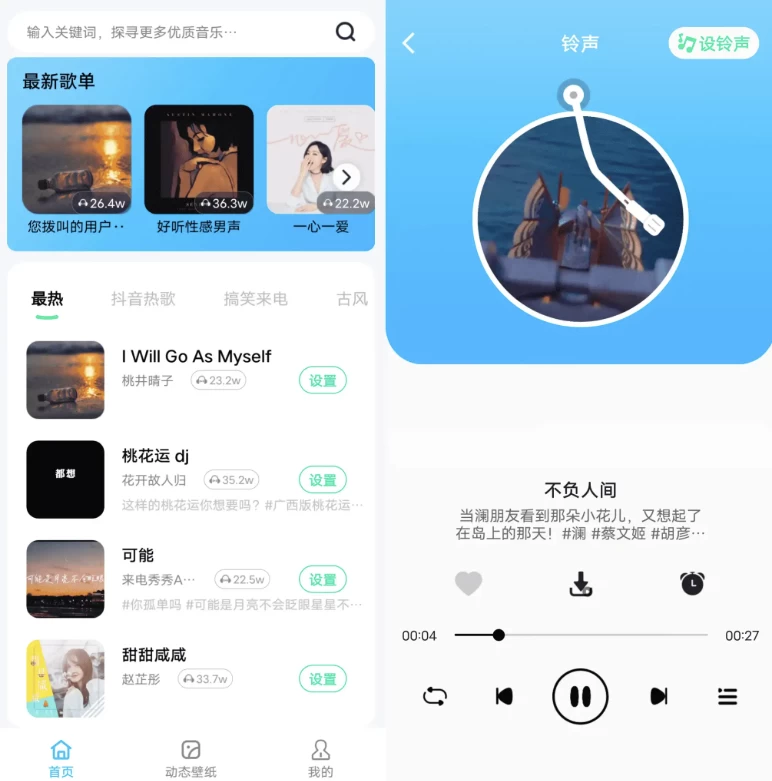This screenshot has height=781, width=772.
Task: Like the song 不负人间
Action: [x=468, y=583]
